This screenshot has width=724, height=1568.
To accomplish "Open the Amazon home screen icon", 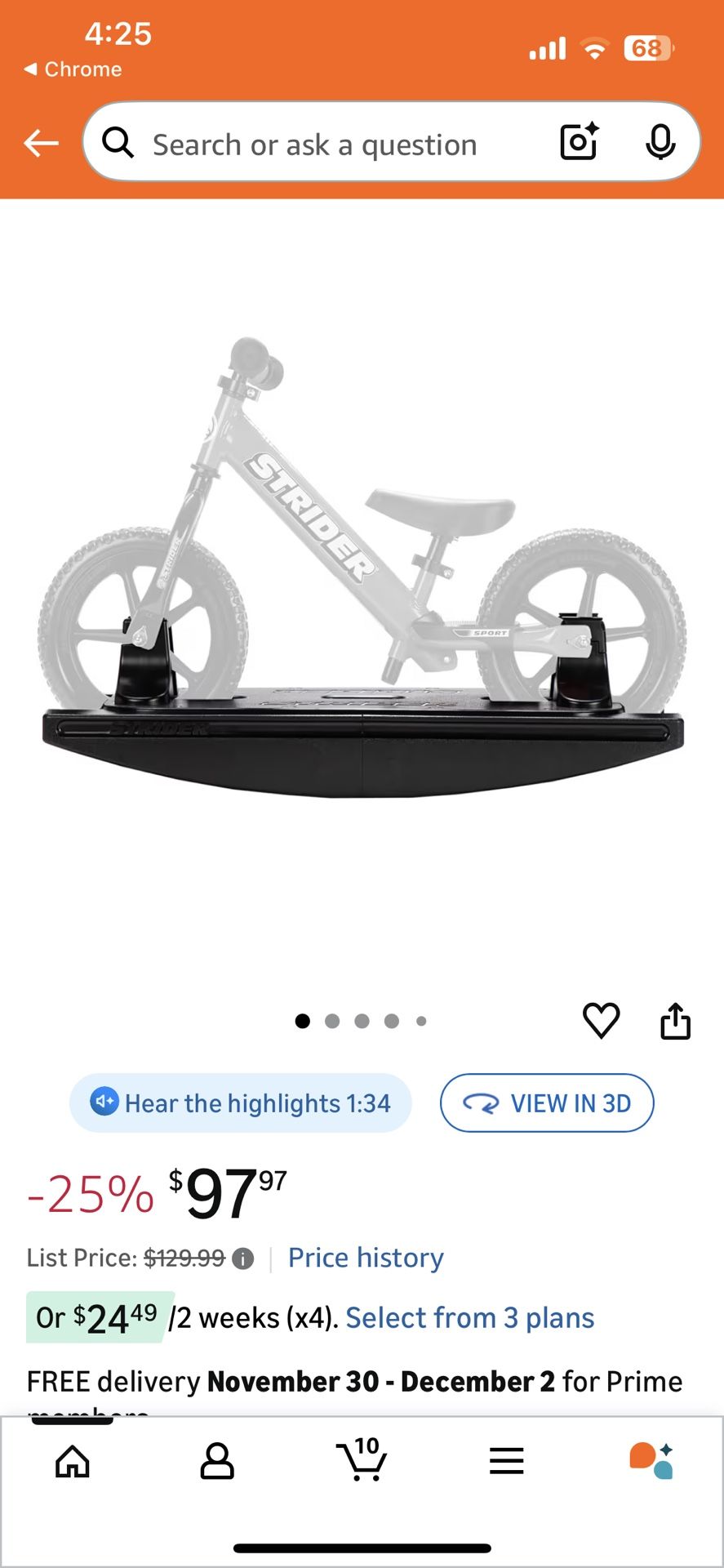I will coord(72,1462).
